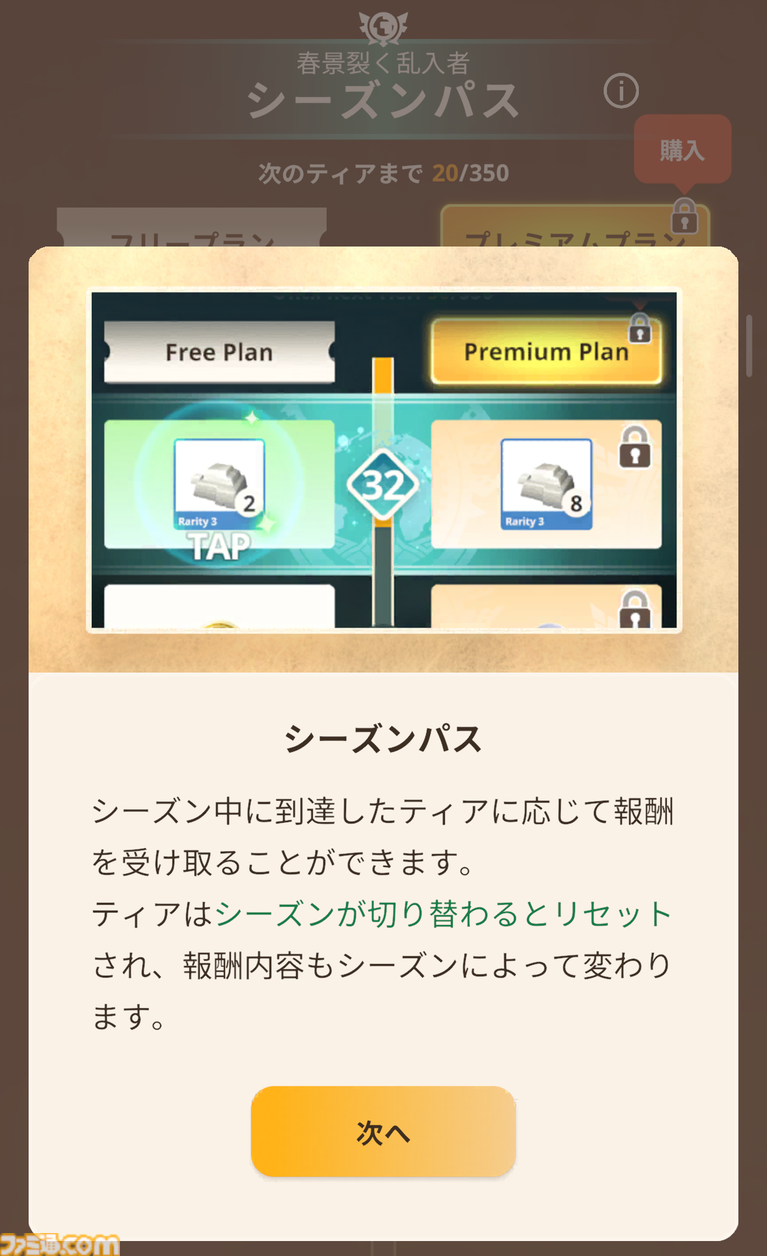Tap 次へ to continue the tutorial
Image resolution: width=767 pixels, height=1256 pixels.
click(383, 1132)
